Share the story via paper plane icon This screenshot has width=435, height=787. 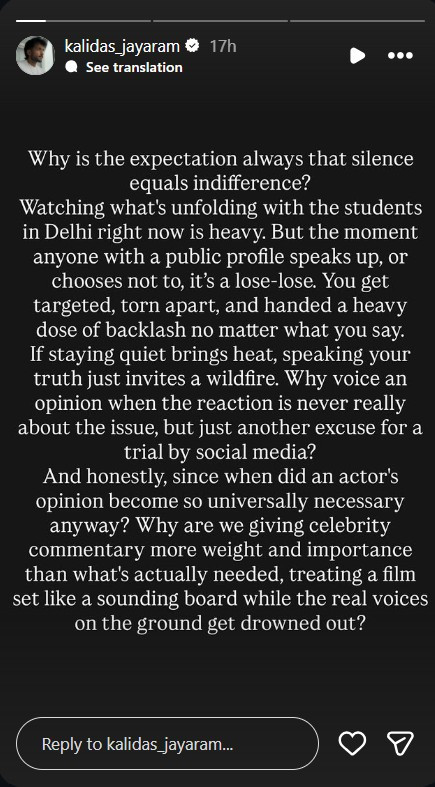pyautogui.click(x=400, y=743)
